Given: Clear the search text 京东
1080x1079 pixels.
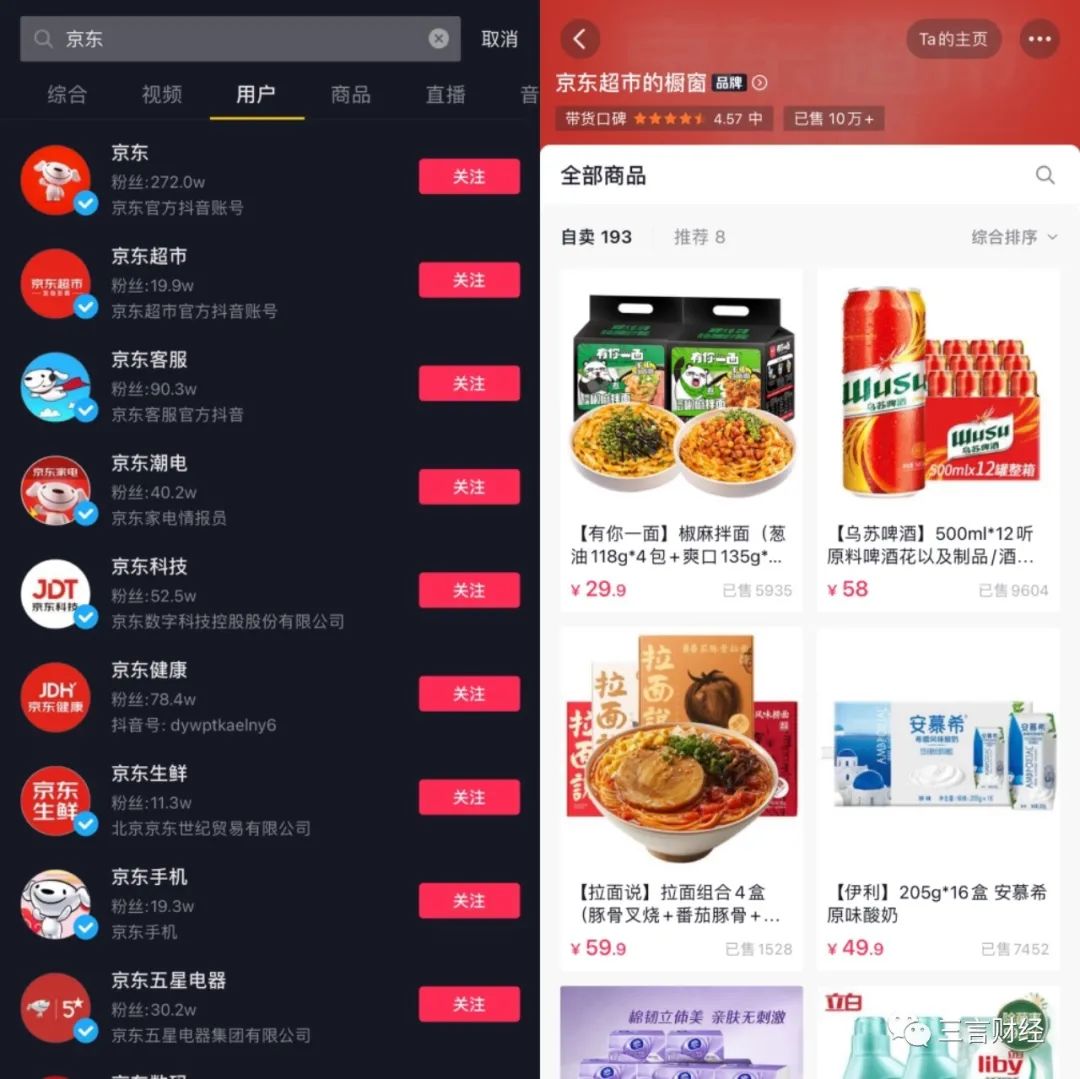Looking at the screenshot, I should tap(438, 39).
